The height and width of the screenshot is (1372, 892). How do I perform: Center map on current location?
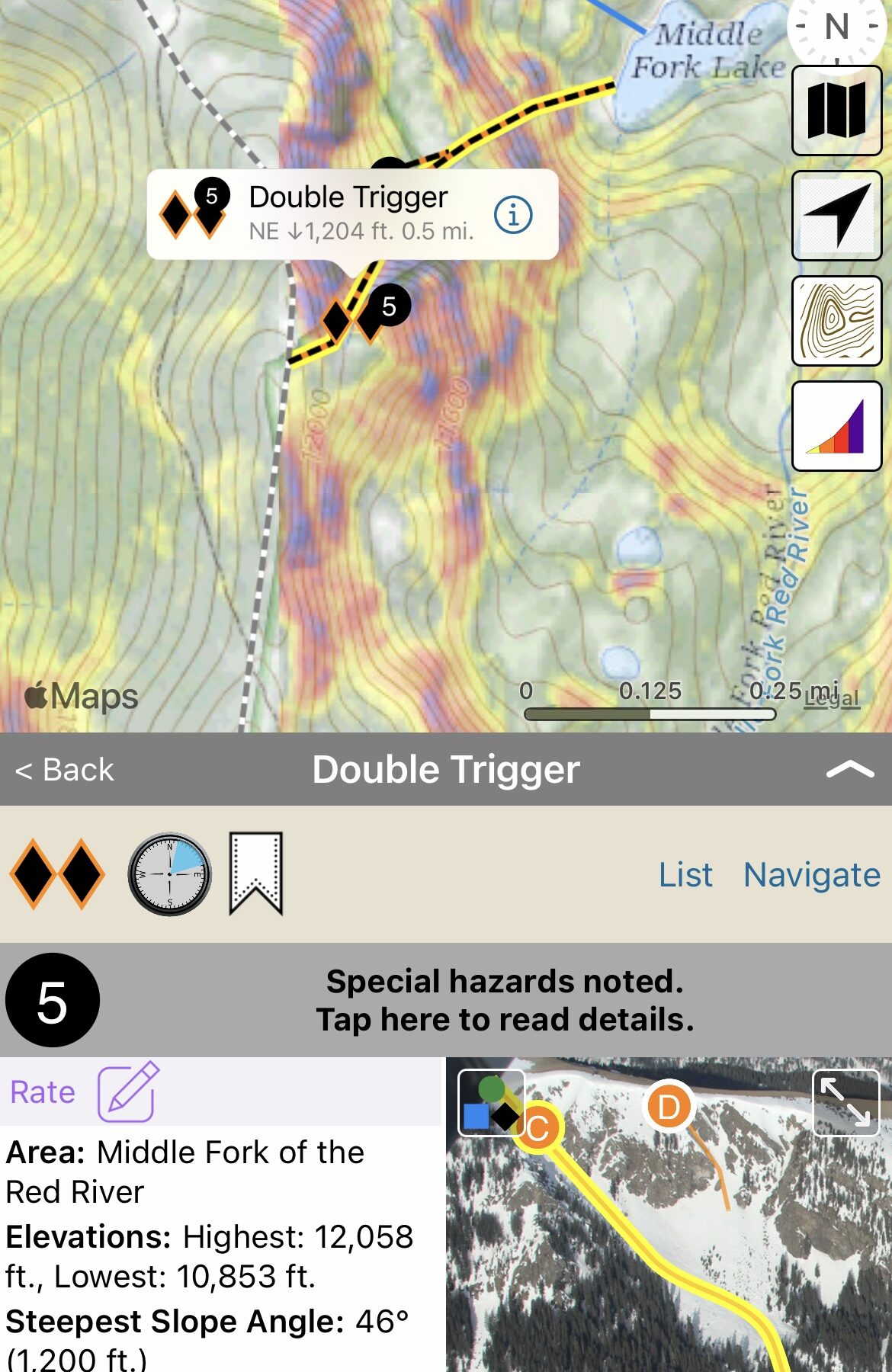pyautogui.click(x=836, y=216)
